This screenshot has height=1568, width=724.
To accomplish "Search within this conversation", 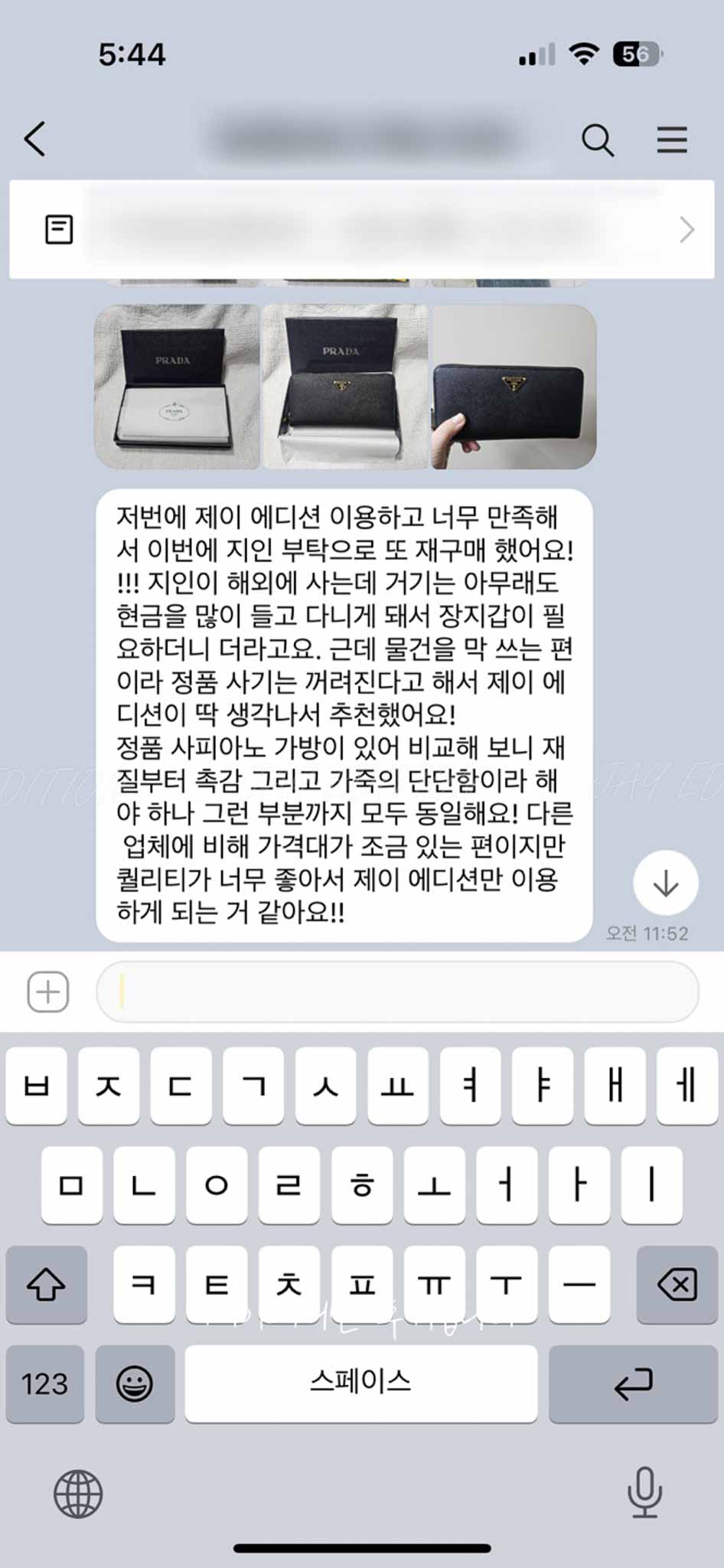I will point(597,140).
